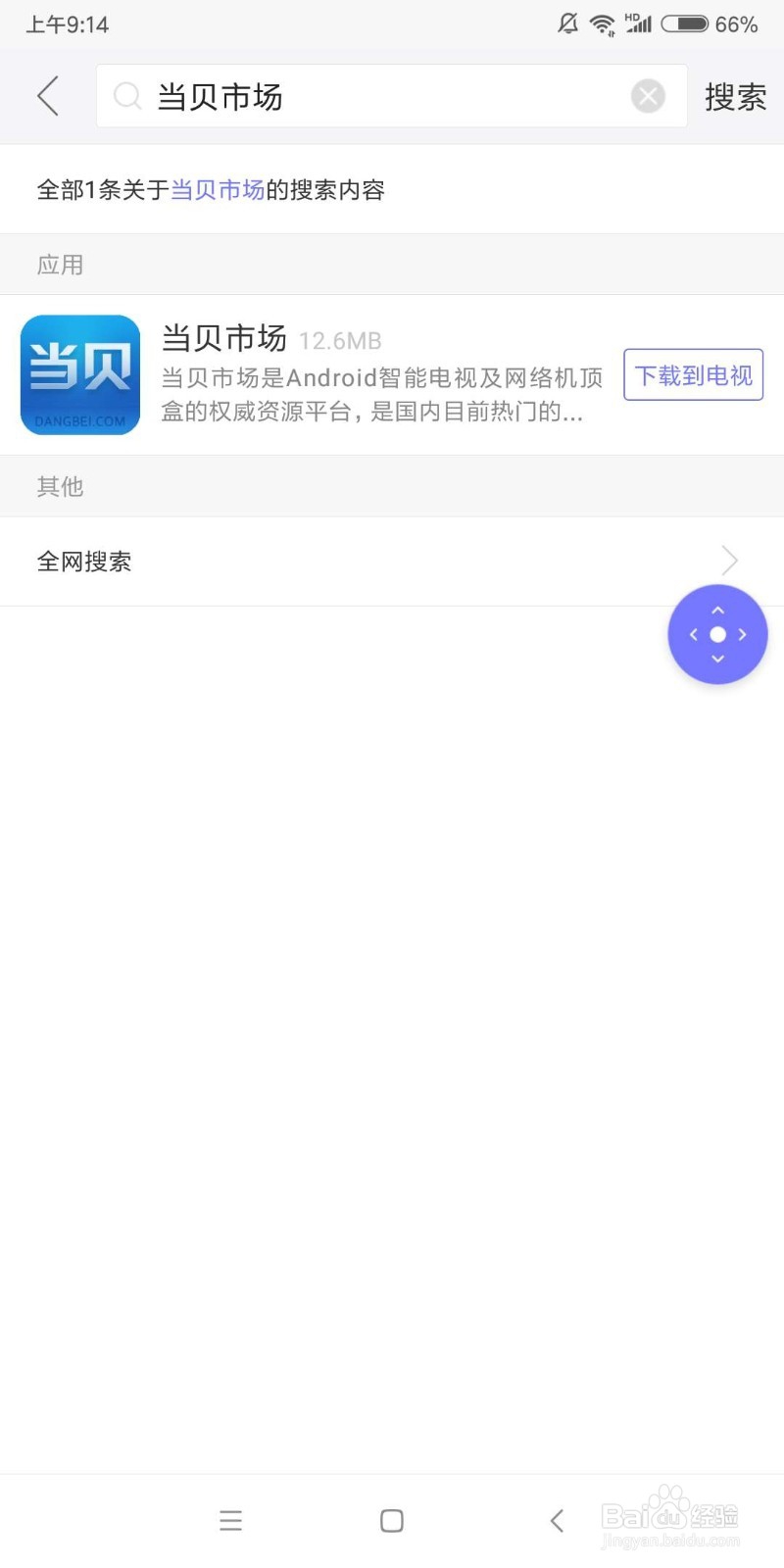Open the 当贝市场 app icon thumbnail
The height and width of the screenshot is (1568, 784).
point(79,374)
